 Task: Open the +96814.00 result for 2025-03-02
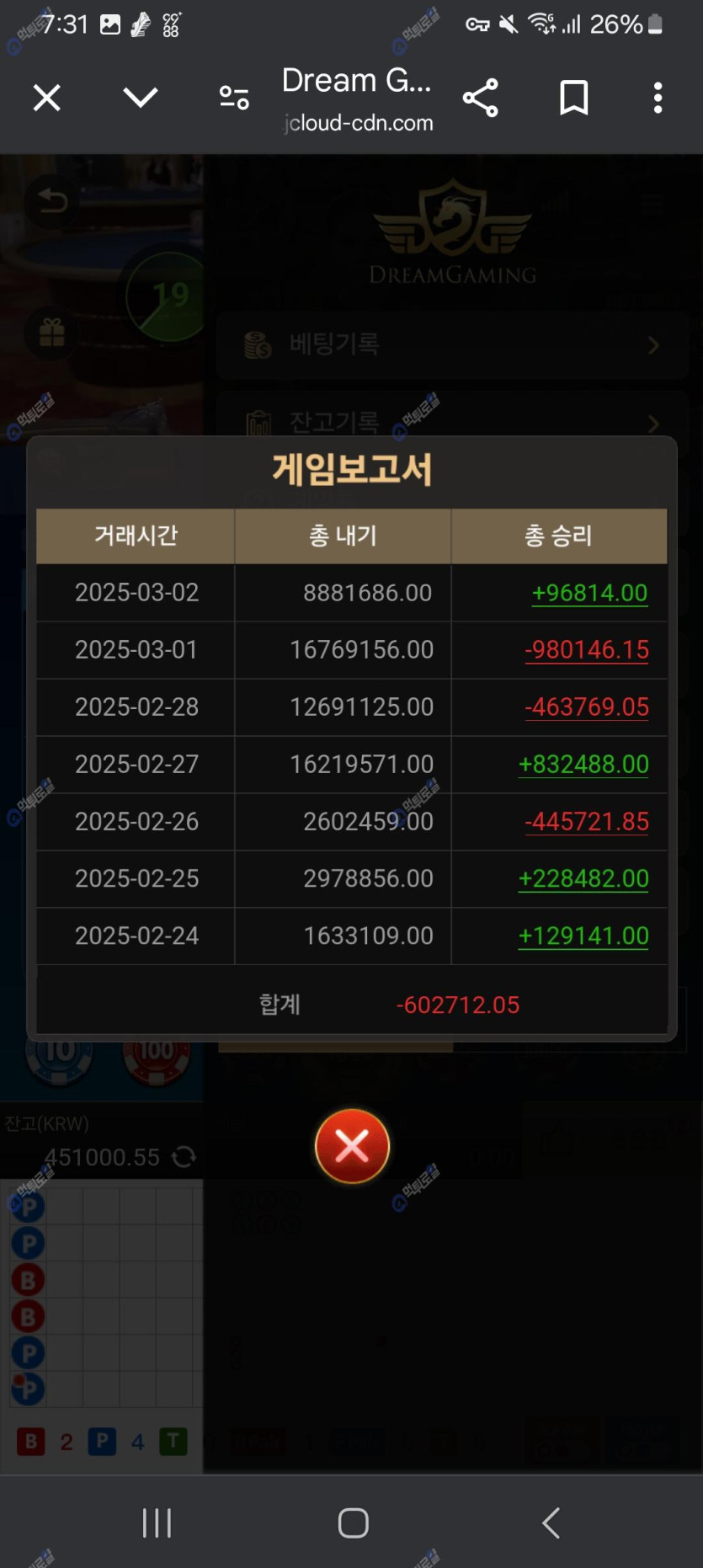tap(588, 593)
